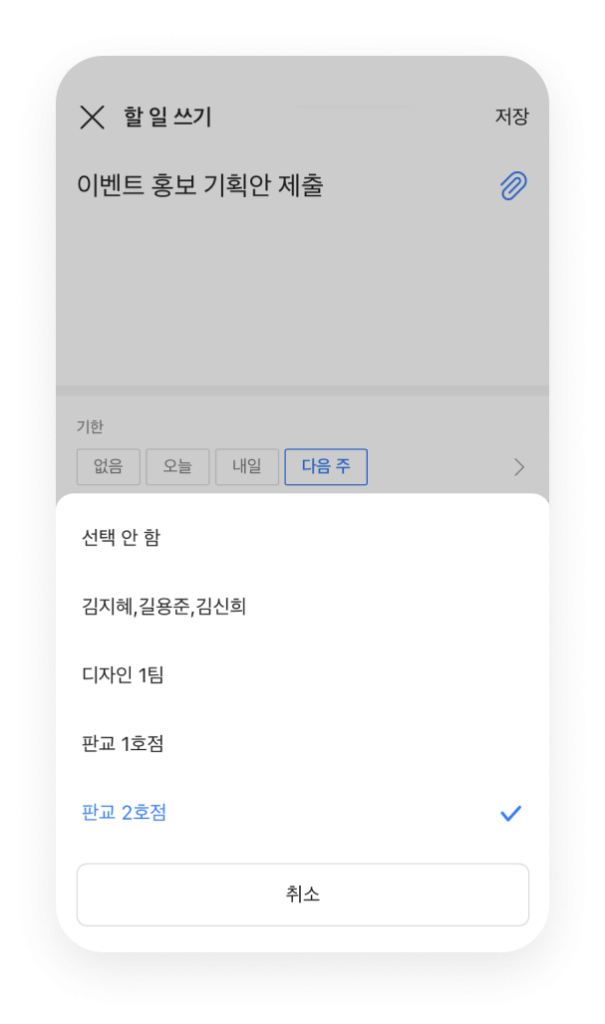Pick 디자인 1팀 in the sheet
The image size is (605, 1024).
click(x=123, y=675)
